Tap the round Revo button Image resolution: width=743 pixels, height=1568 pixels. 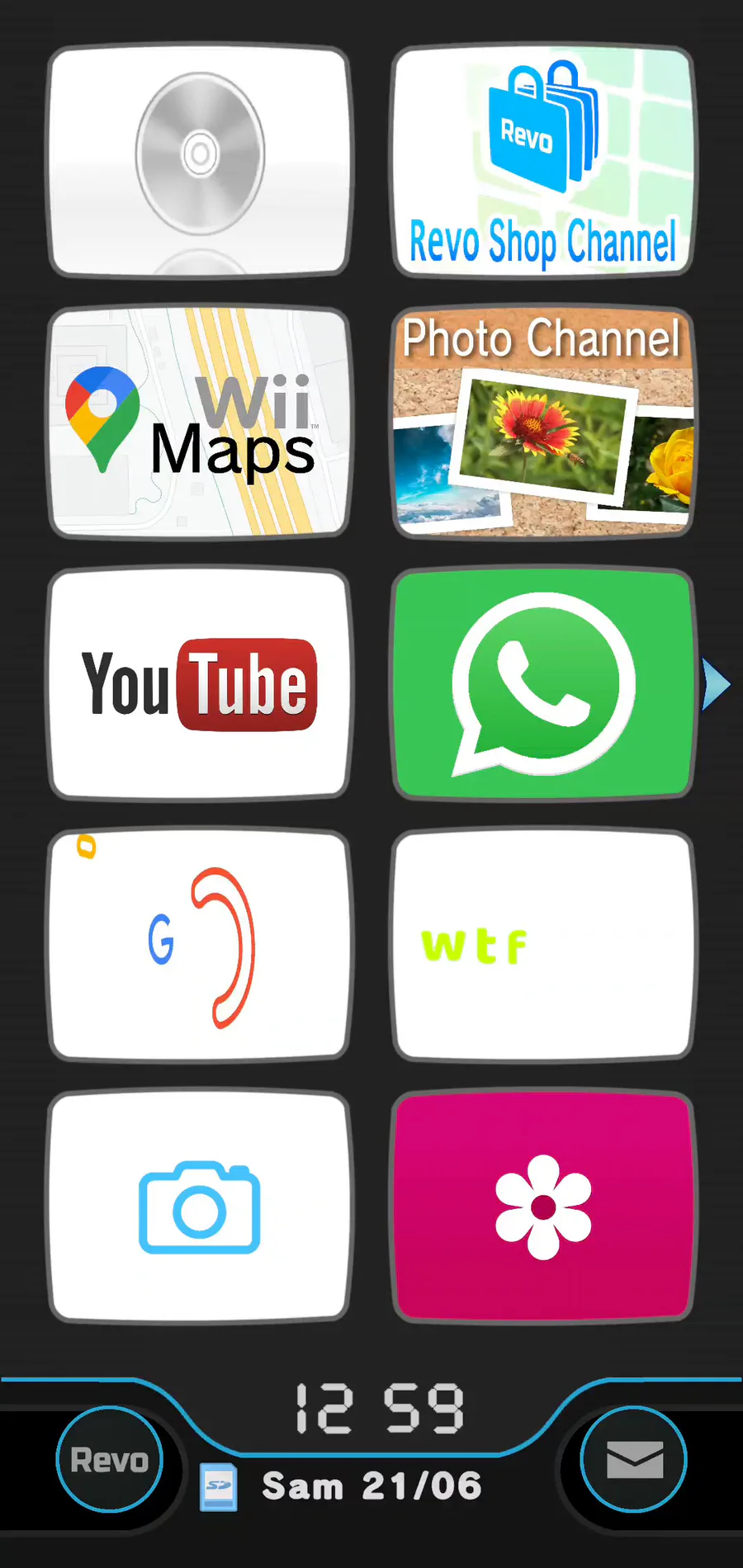[110, 1459]
